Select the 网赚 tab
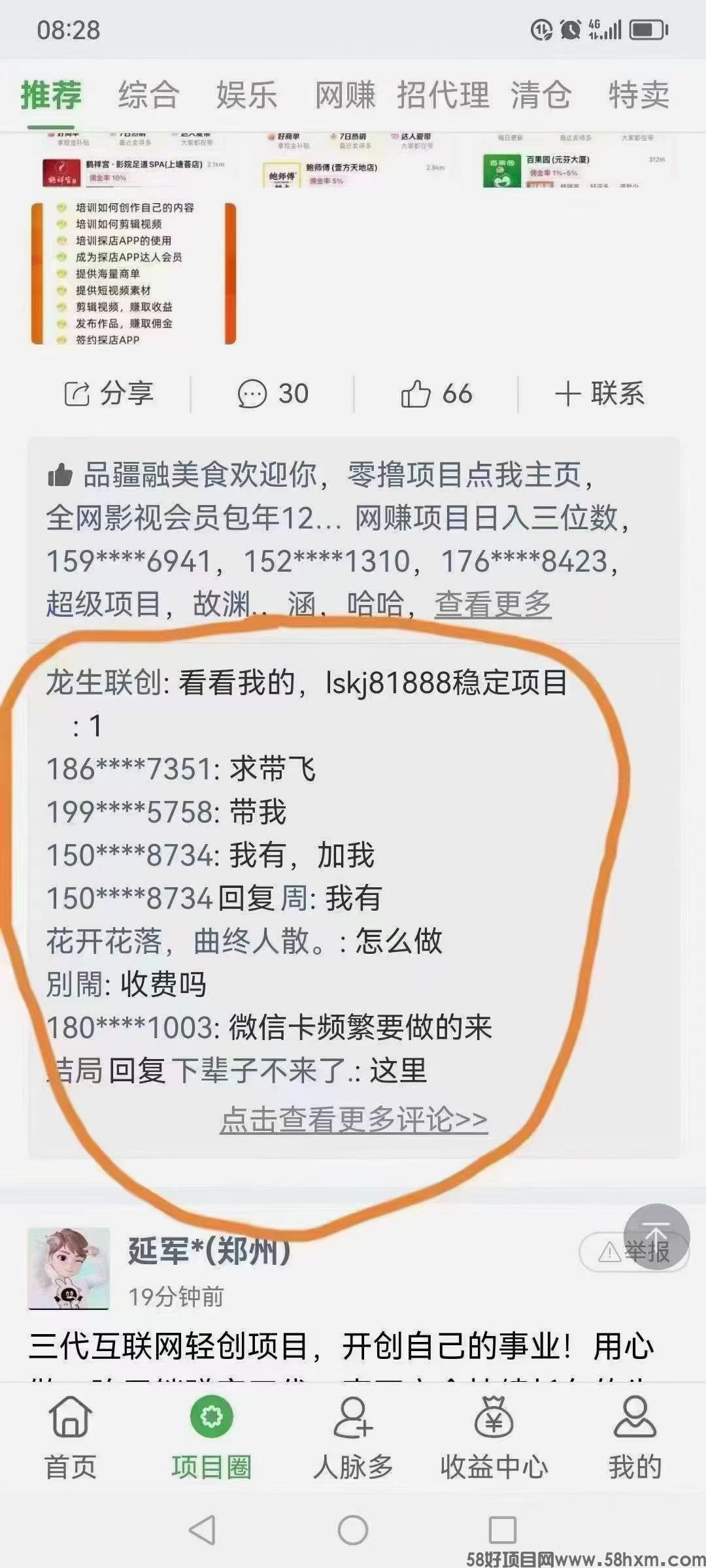Viewport: 706px width, 1568px height. pos(345,95)
